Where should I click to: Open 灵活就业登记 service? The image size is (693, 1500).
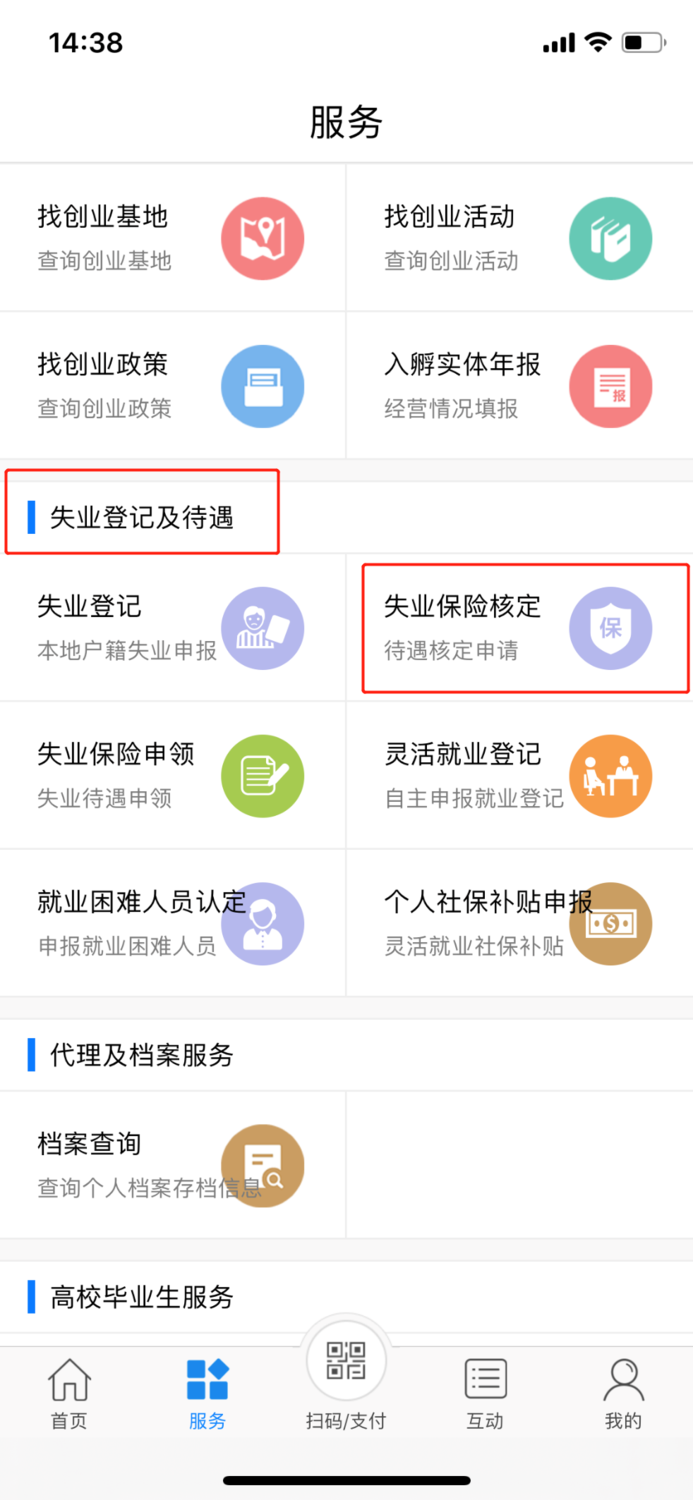pos(519,776)
